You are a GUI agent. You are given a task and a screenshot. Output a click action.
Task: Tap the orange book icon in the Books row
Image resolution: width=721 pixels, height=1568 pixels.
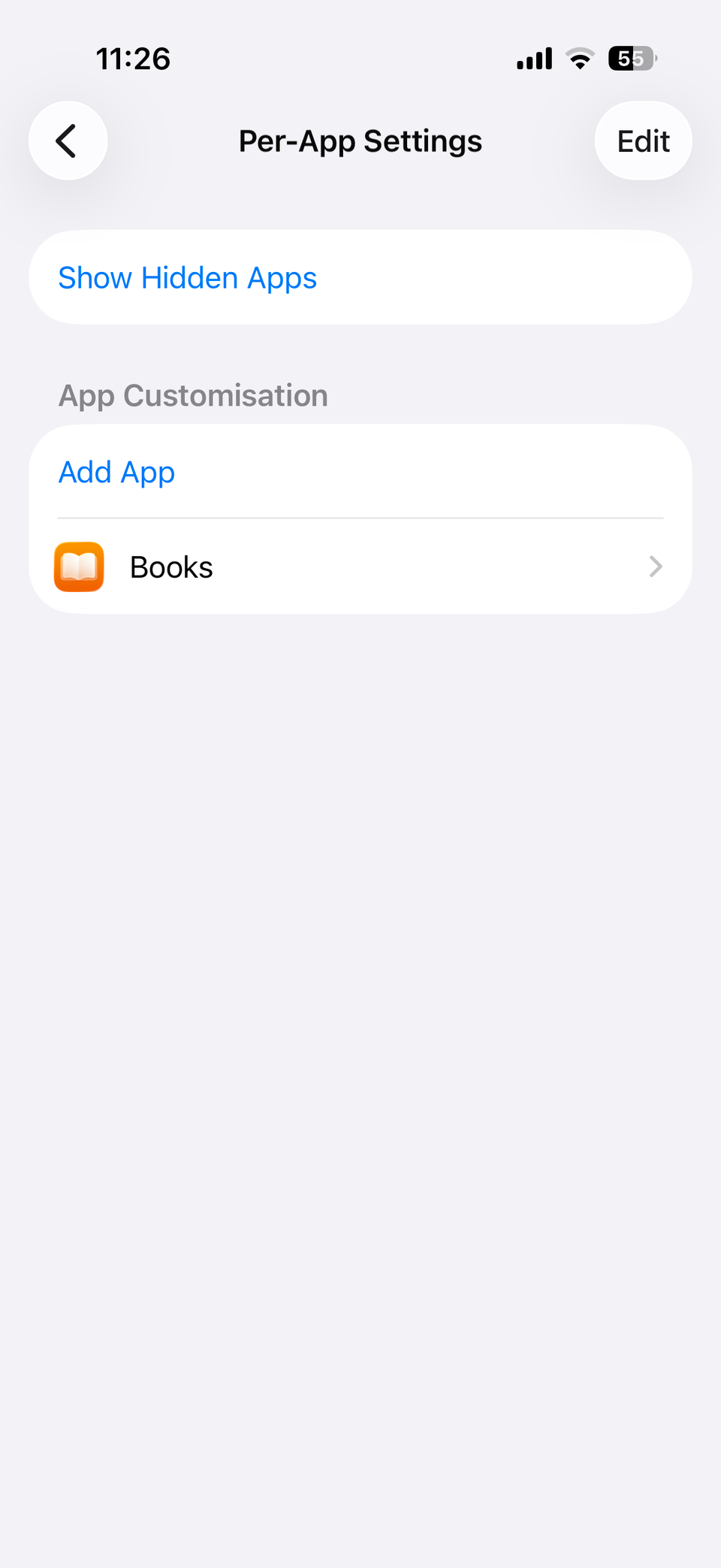click(78, 566)
